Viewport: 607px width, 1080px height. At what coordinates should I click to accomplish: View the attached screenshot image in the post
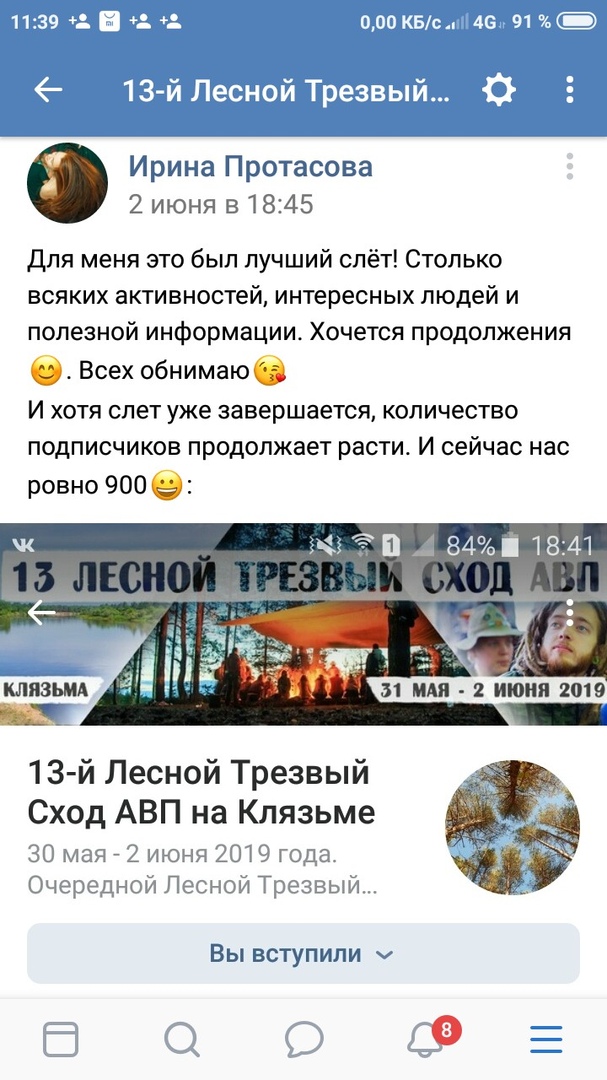[x=303, y=624]
